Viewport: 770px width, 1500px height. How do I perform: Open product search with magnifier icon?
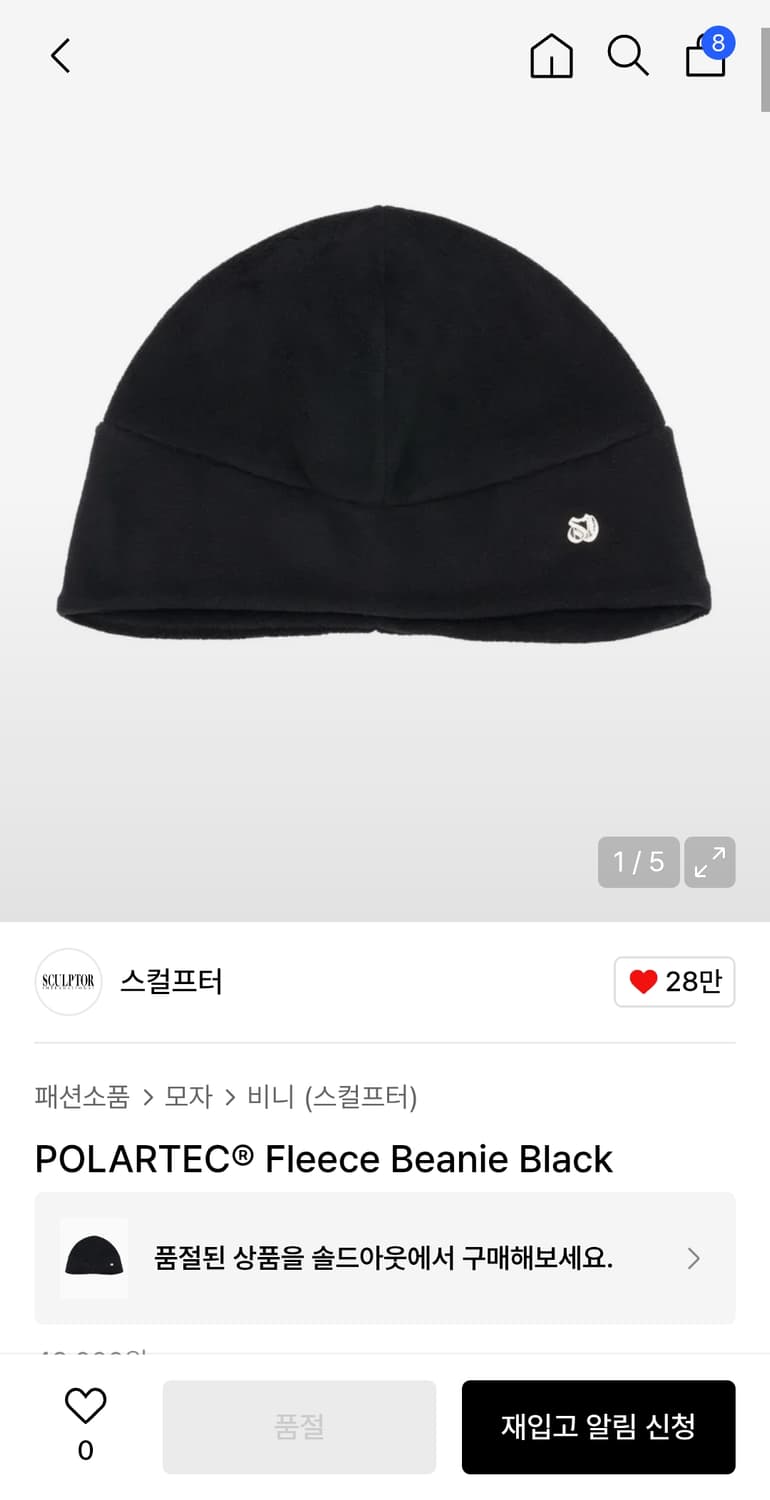click(x=628, y=56)
